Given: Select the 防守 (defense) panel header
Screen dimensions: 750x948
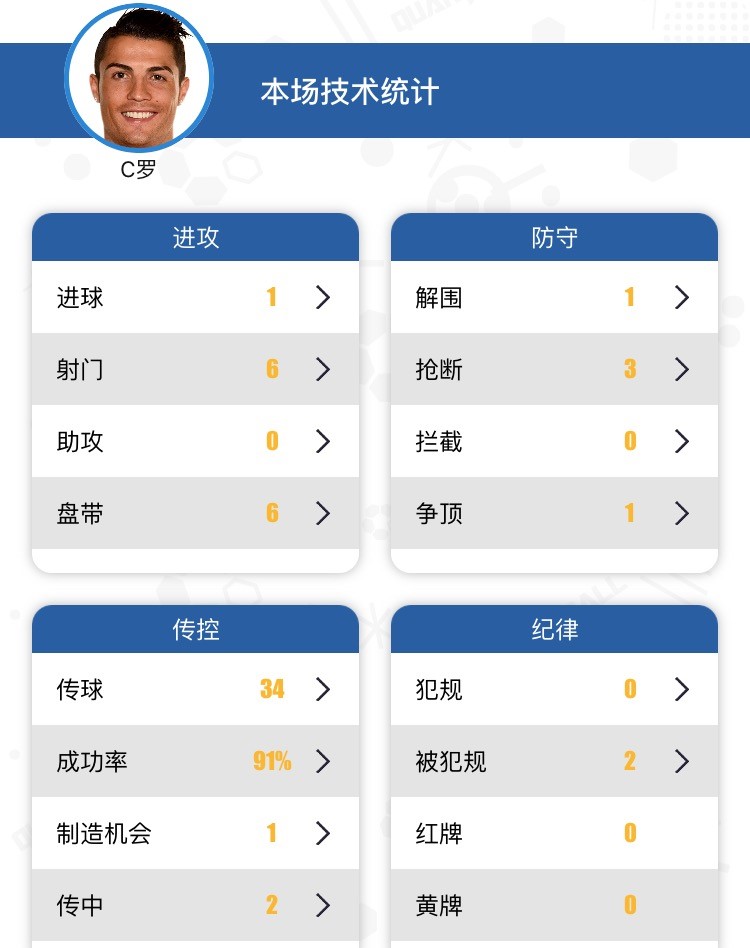Looking at the screenshot, I should (555, 237).
